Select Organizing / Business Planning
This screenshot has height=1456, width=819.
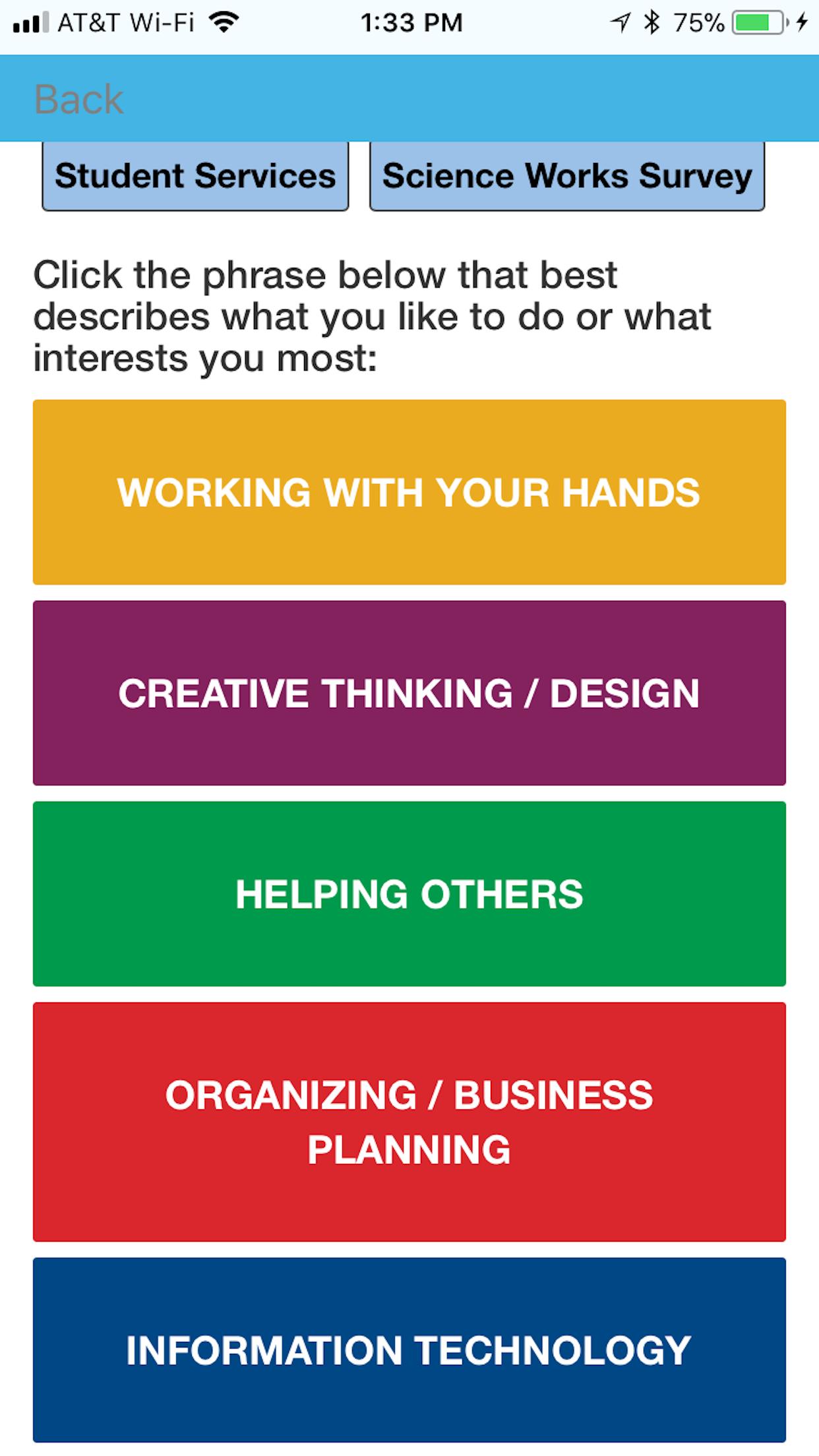[409, 1121]
